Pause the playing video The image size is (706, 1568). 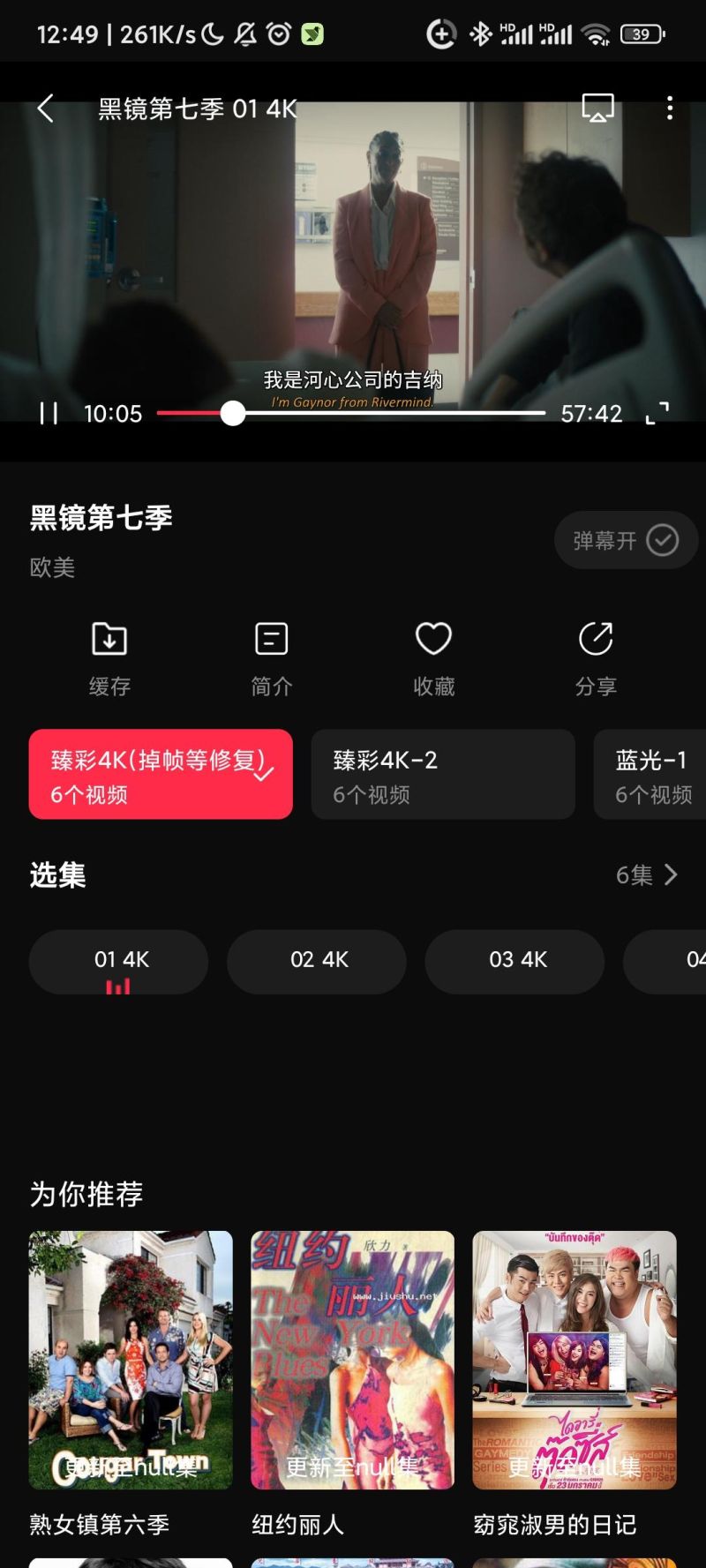pos(49,413)
